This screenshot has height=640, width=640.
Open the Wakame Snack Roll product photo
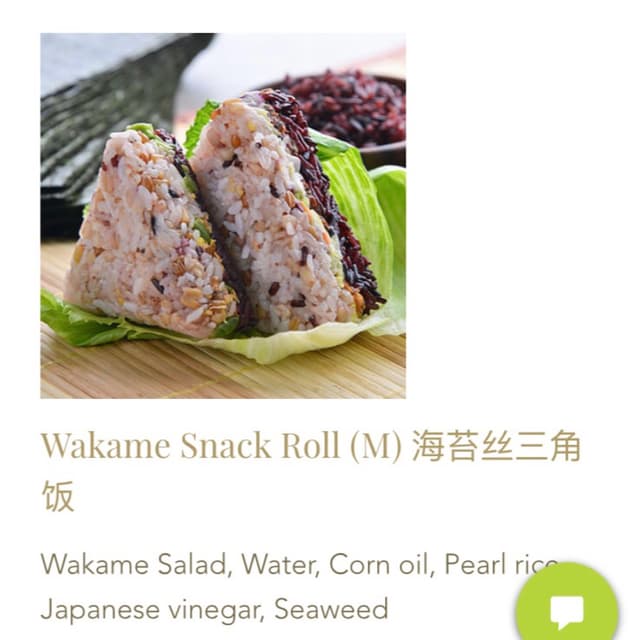pos(223,215)
